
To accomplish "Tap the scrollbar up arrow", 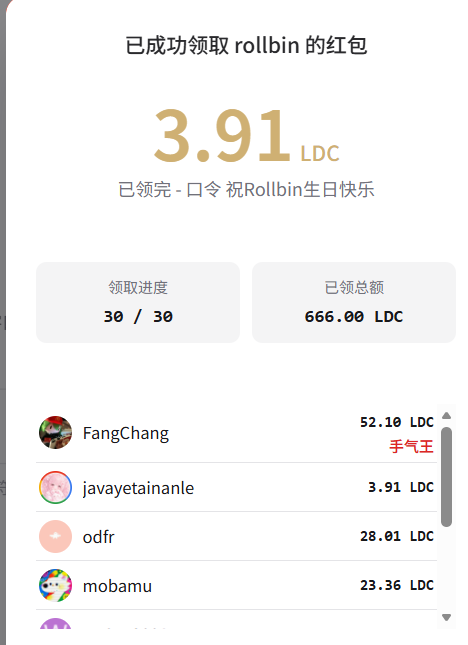I will point(447,415).
